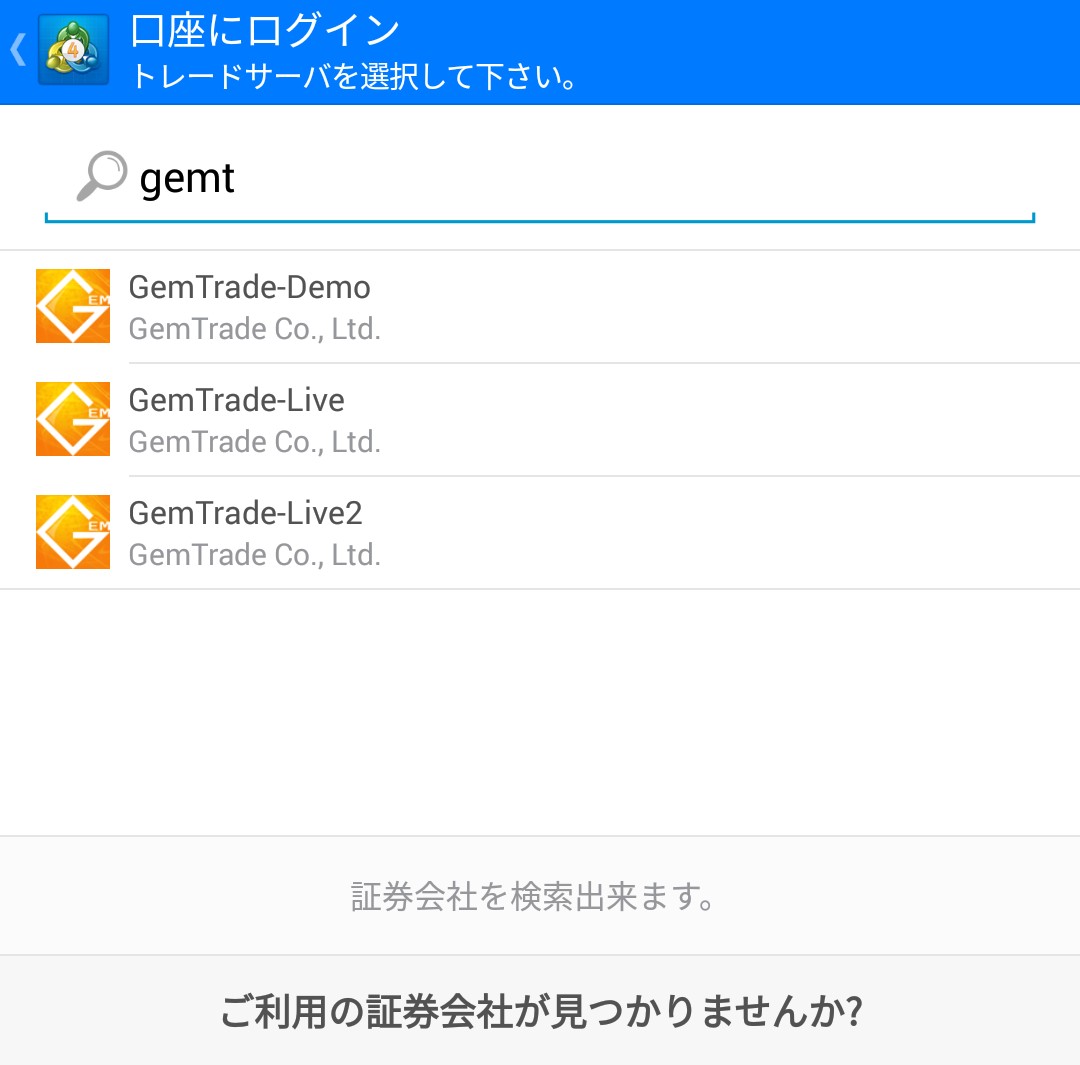
Task: Go back using the header arrow
Action: [x=20, y=51]
